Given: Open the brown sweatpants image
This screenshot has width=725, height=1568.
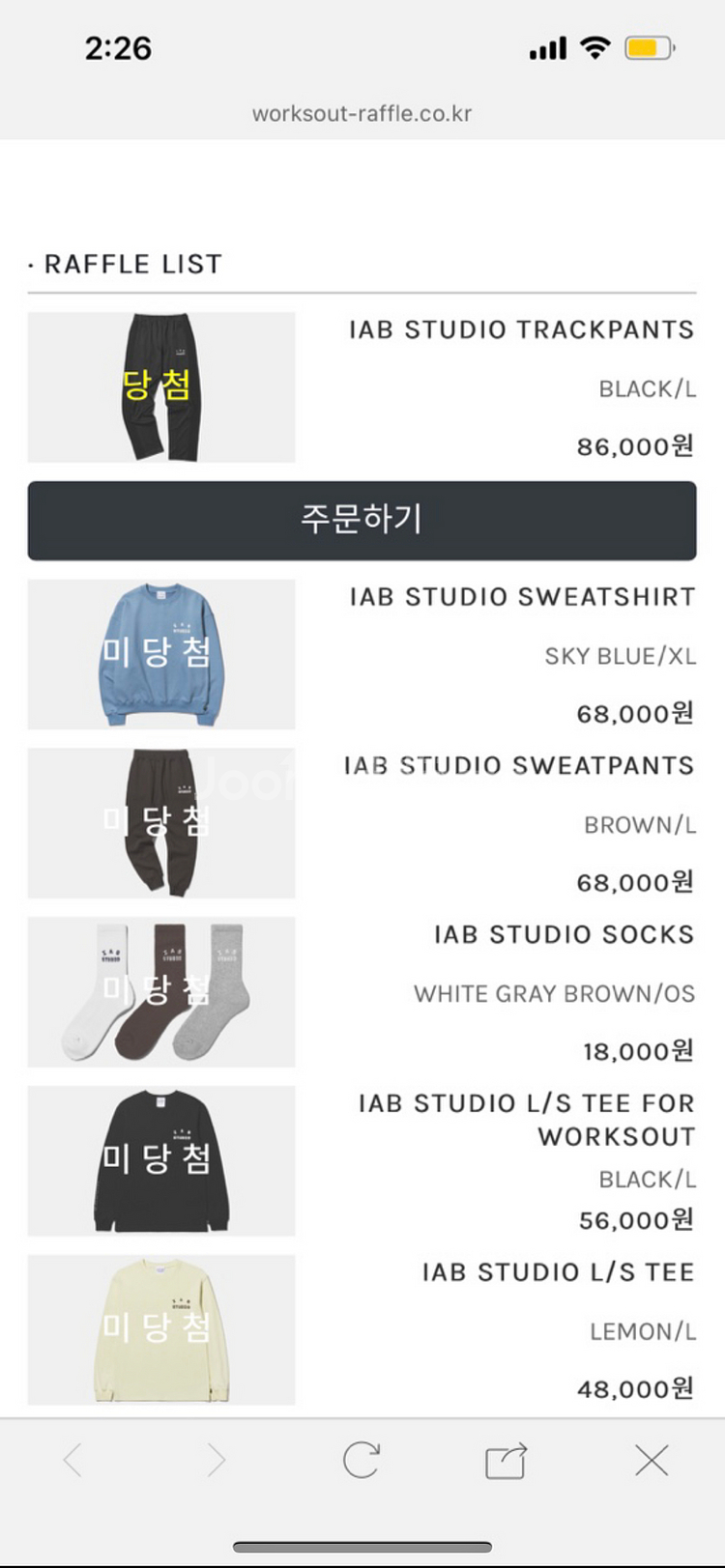Looking at the screenshot, I should pyautogui.click(x=161, y=823).
